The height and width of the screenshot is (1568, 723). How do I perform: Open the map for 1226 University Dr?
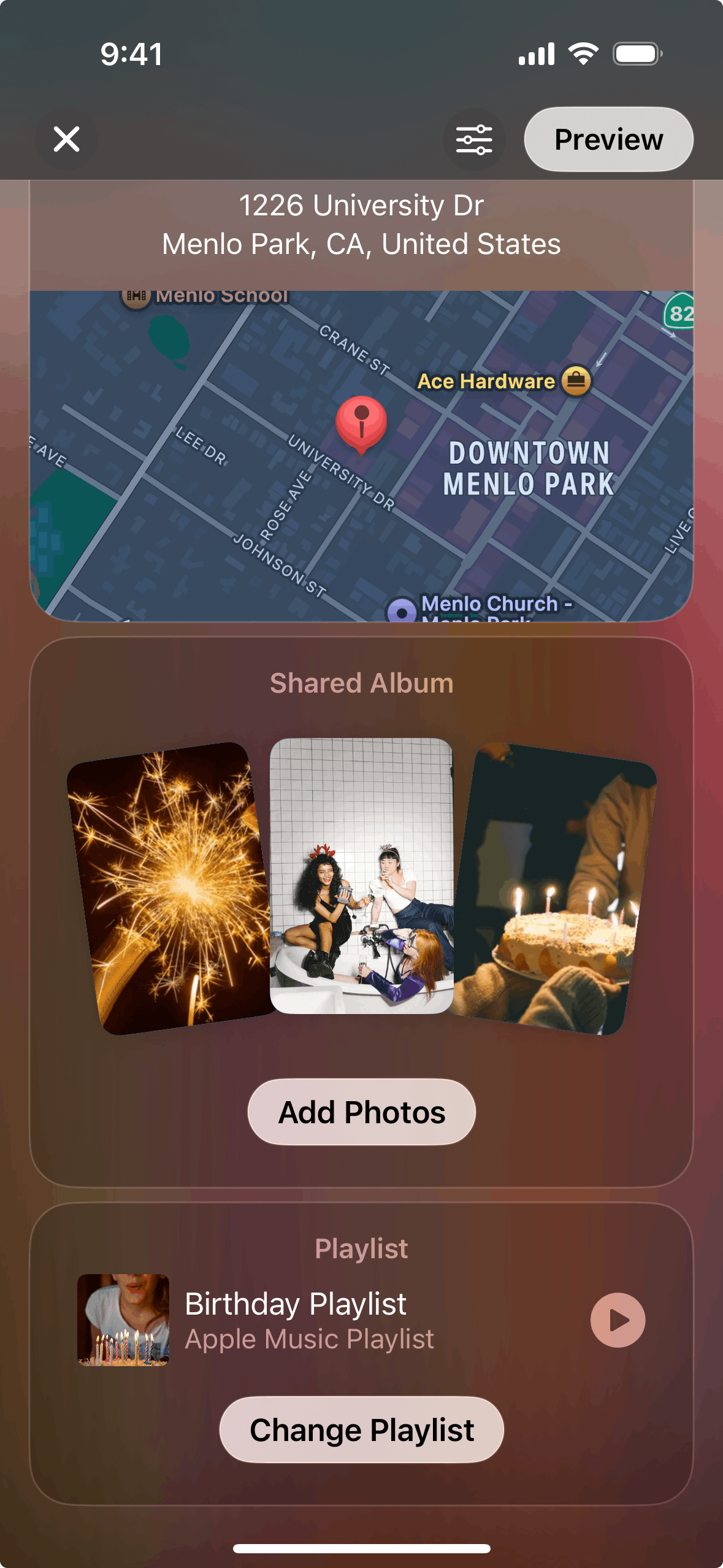[361, 455]
